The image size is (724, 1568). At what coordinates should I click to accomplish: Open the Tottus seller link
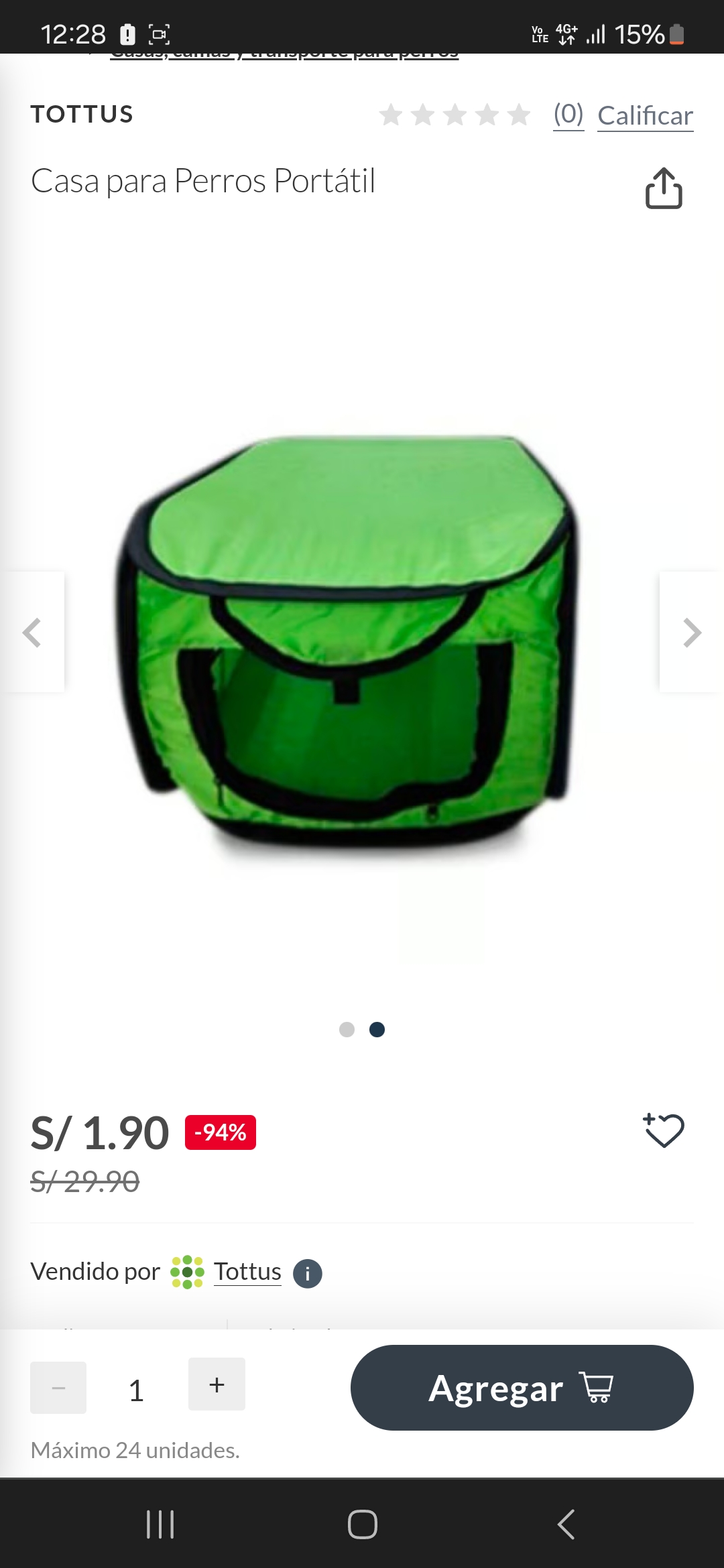tap(247, 1271)
